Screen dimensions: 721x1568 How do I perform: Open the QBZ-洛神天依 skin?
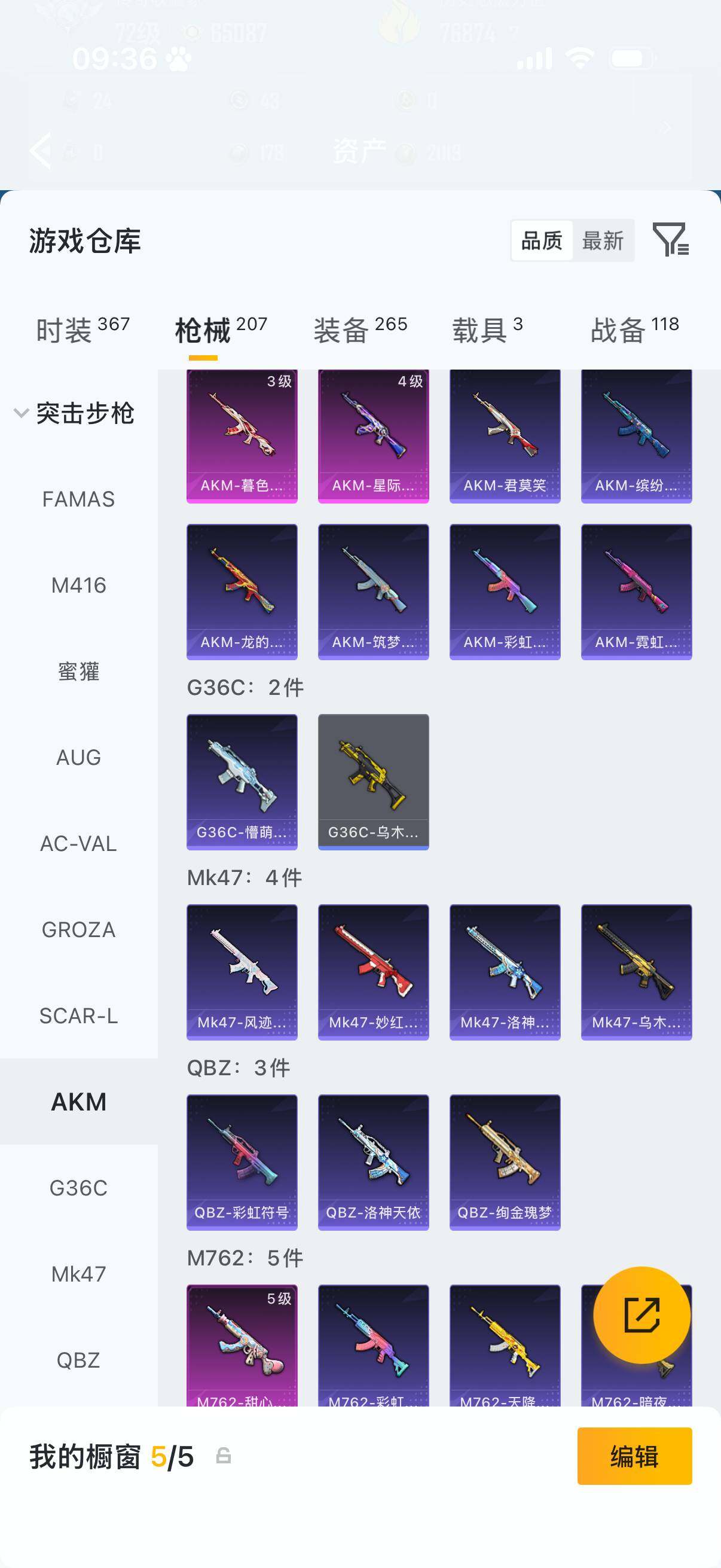(374, 1162)
